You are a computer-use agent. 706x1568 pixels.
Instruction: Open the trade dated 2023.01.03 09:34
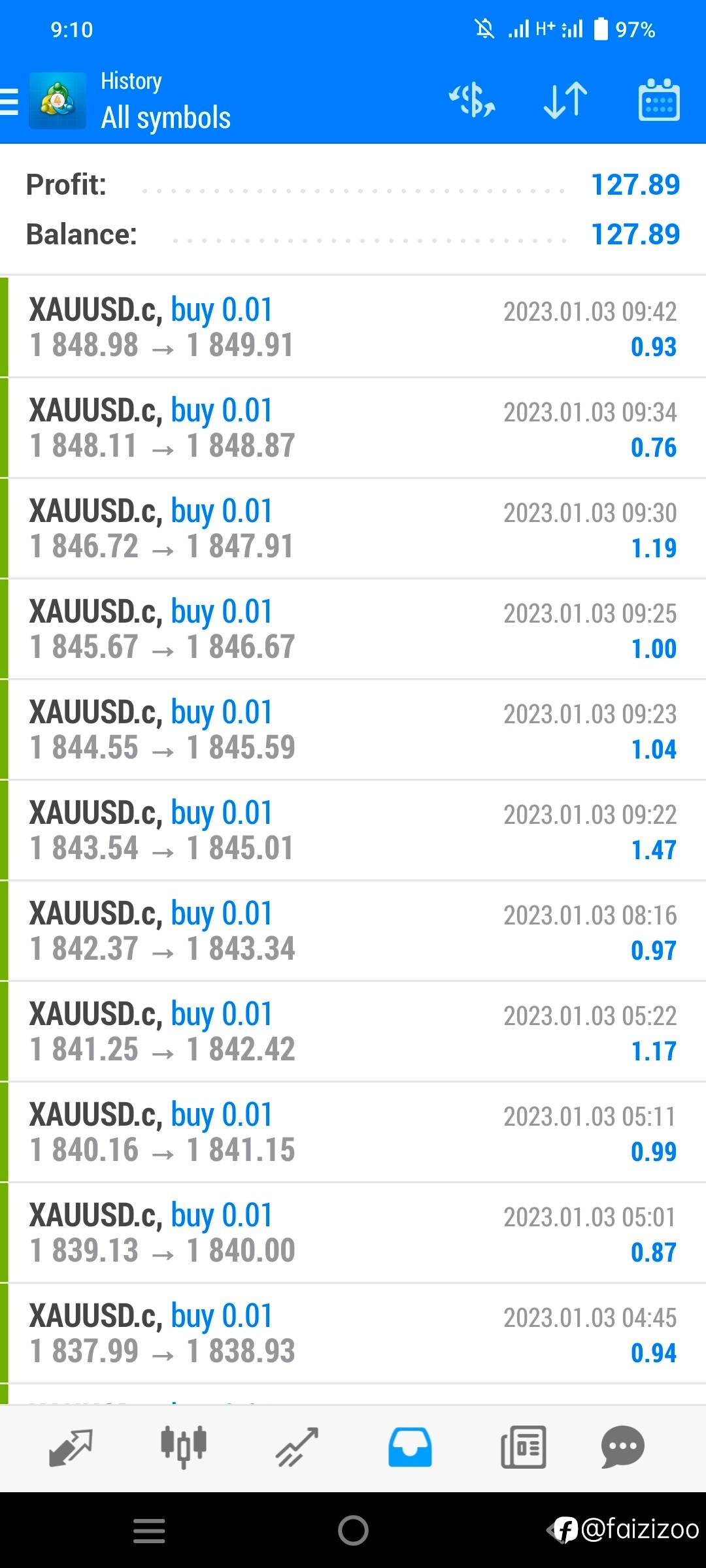pyautogui.click(x=353, y=428)
